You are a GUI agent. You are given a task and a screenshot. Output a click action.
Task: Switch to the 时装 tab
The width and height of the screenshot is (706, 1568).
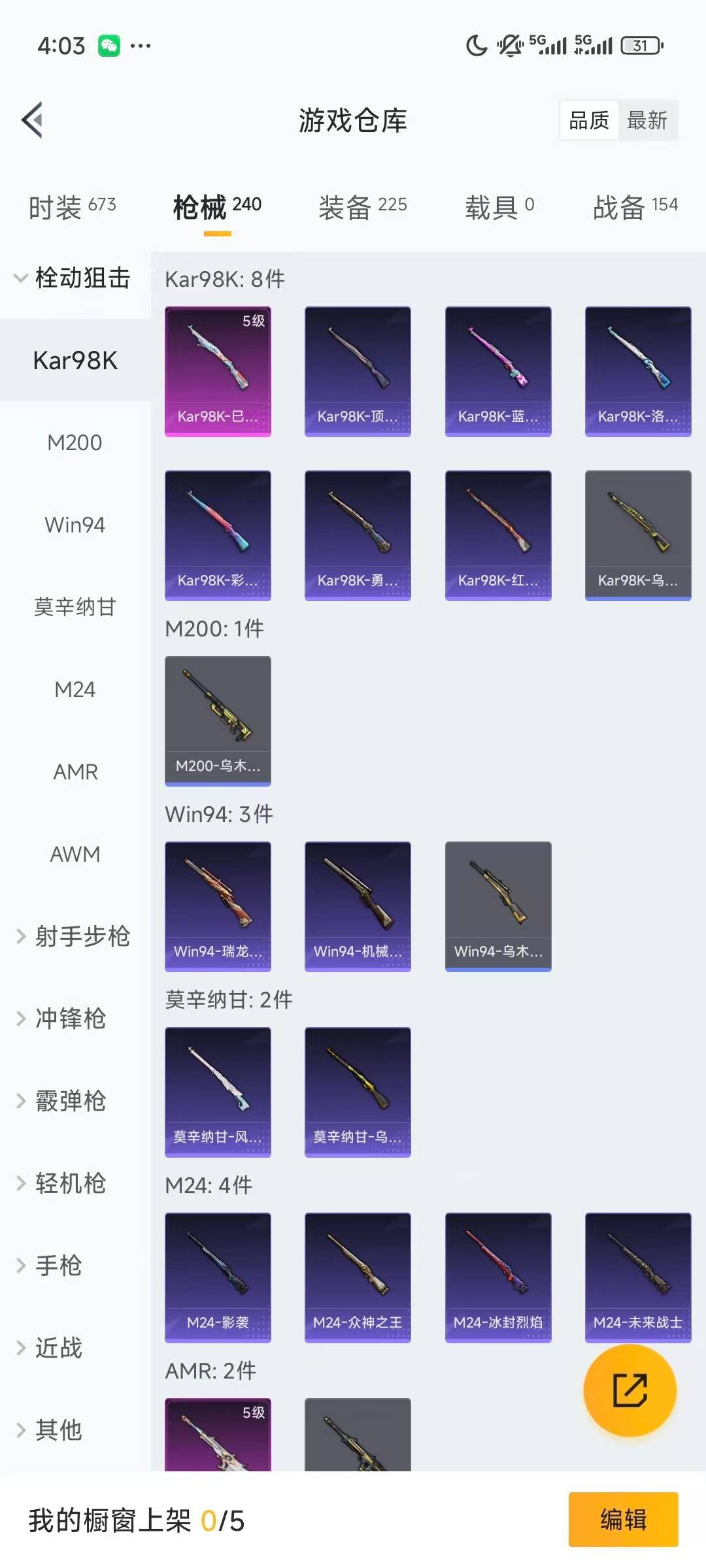pyautogui.click(x=72, y=207)
